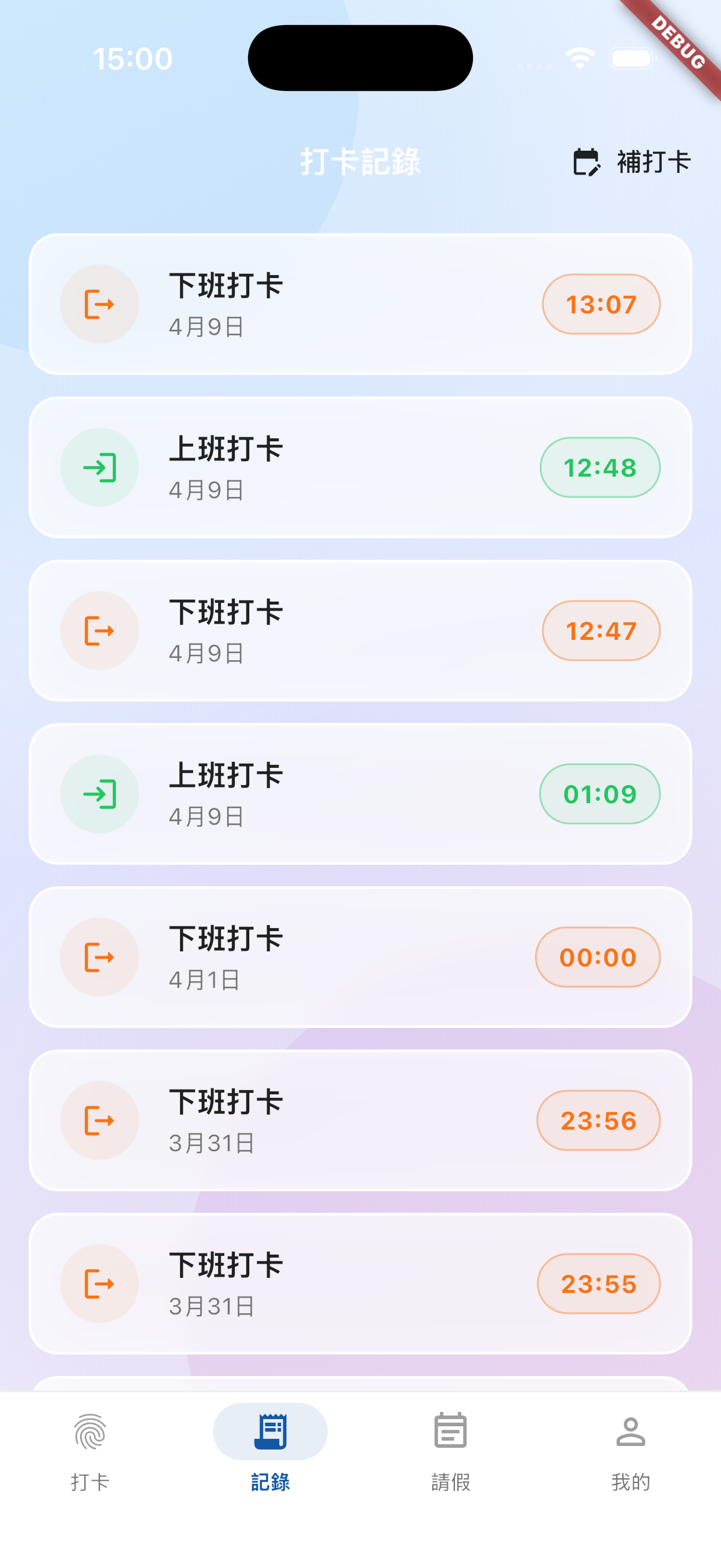Click the orange clock-out icon on the 13:07 entry
This screenshot has width=721, height=1568.
pyautogui.click(x=99, y=304)
